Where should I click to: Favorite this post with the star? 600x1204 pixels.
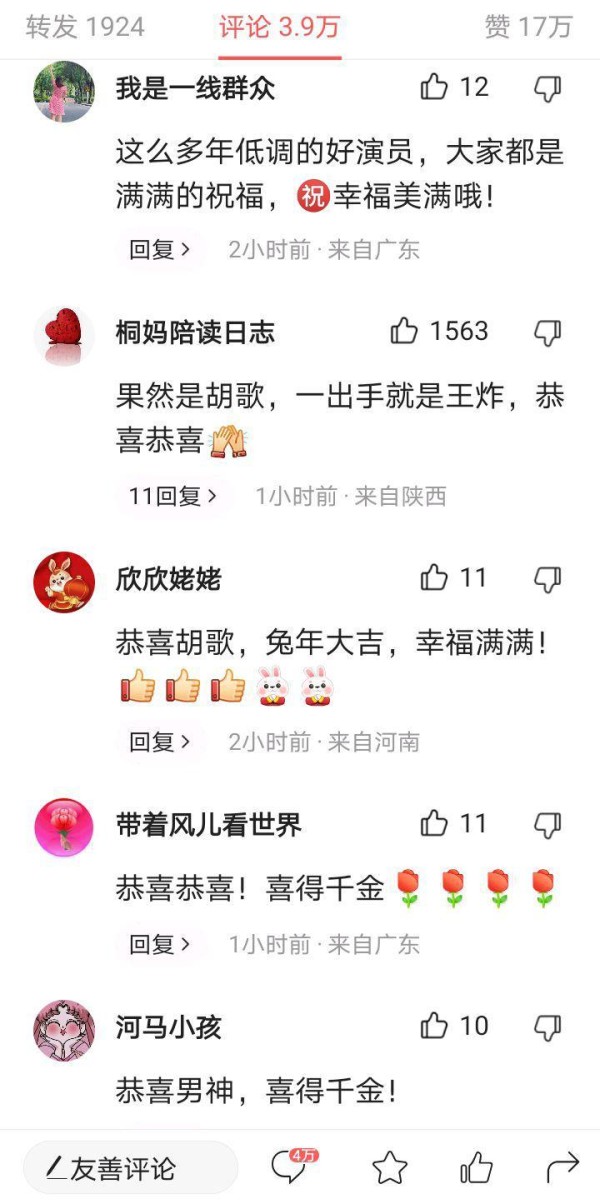tap(390, 1167)
